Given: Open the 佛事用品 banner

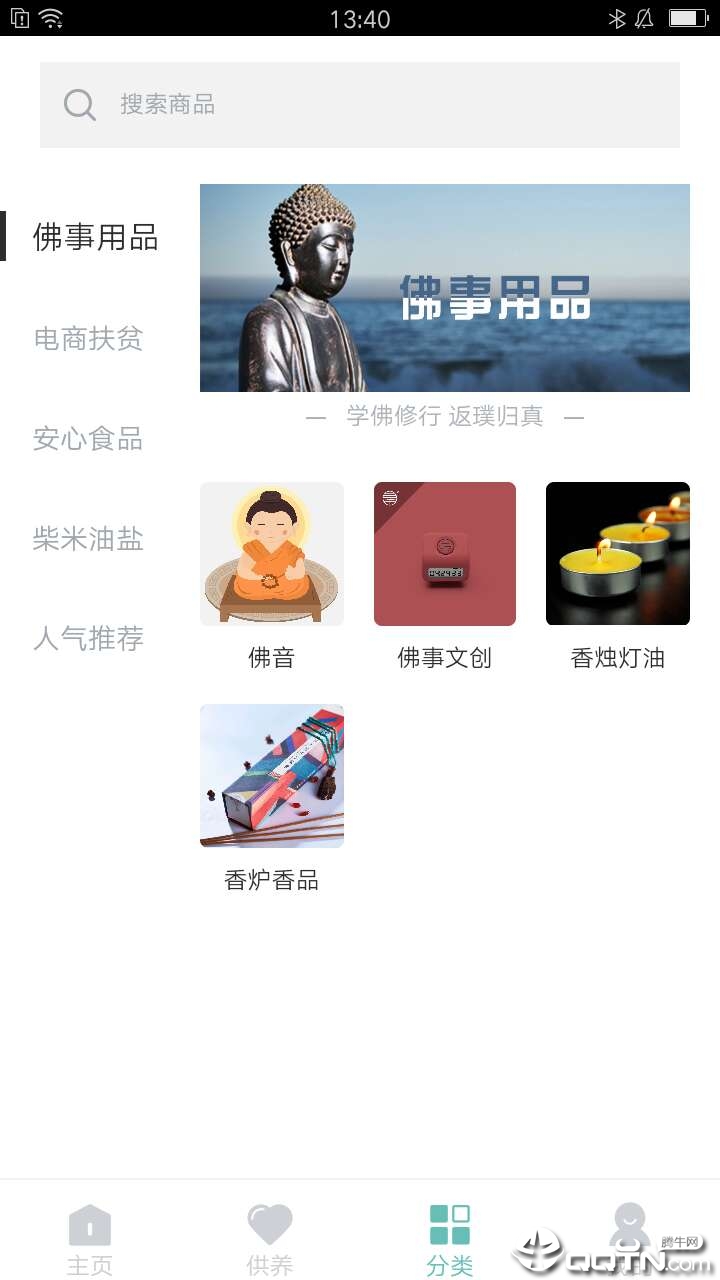Looking at the screenshot, I should click(x=444, y=288).
